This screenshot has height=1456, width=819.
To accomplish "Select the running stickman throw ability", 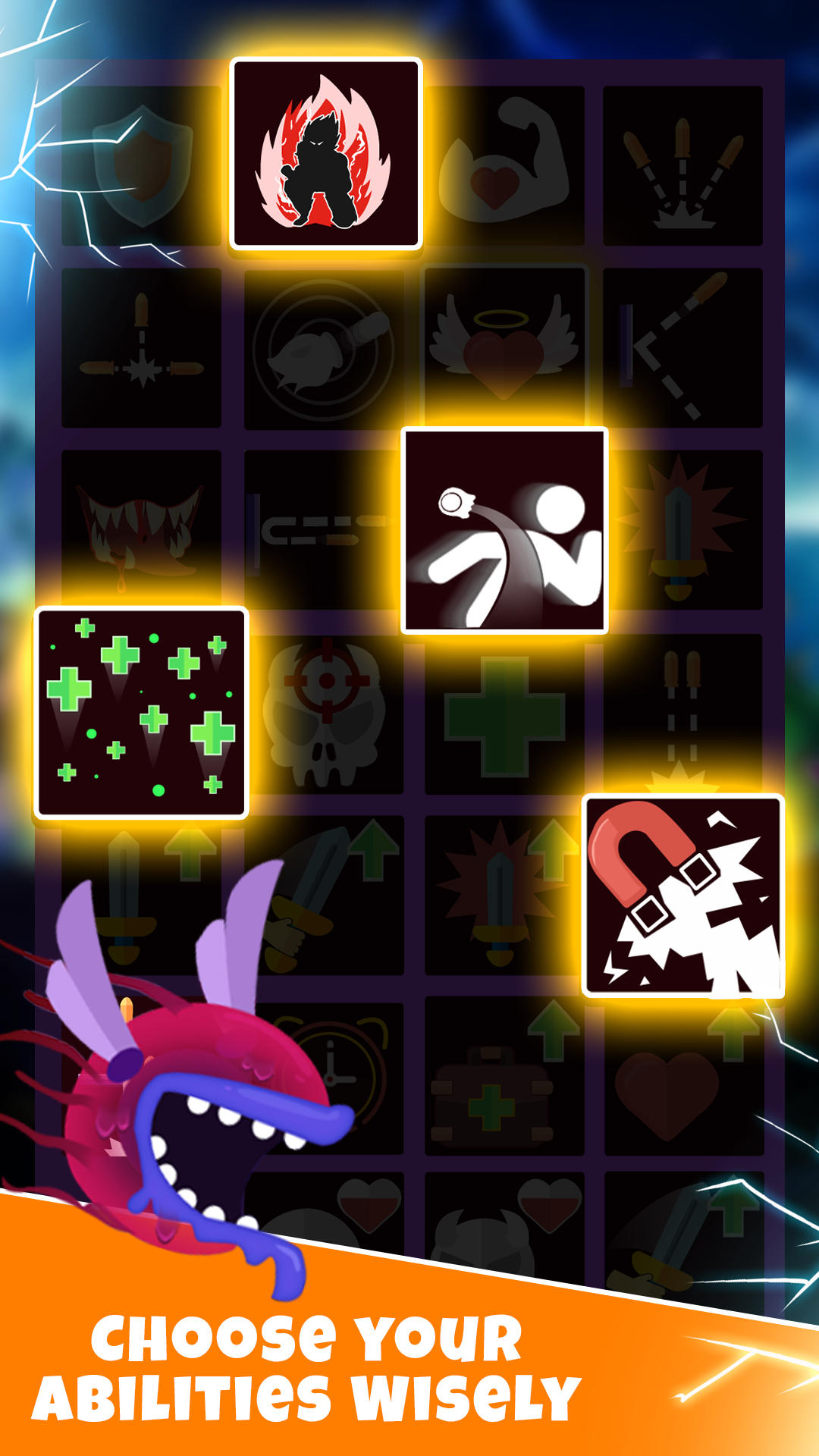I will [x=505, y=531].
